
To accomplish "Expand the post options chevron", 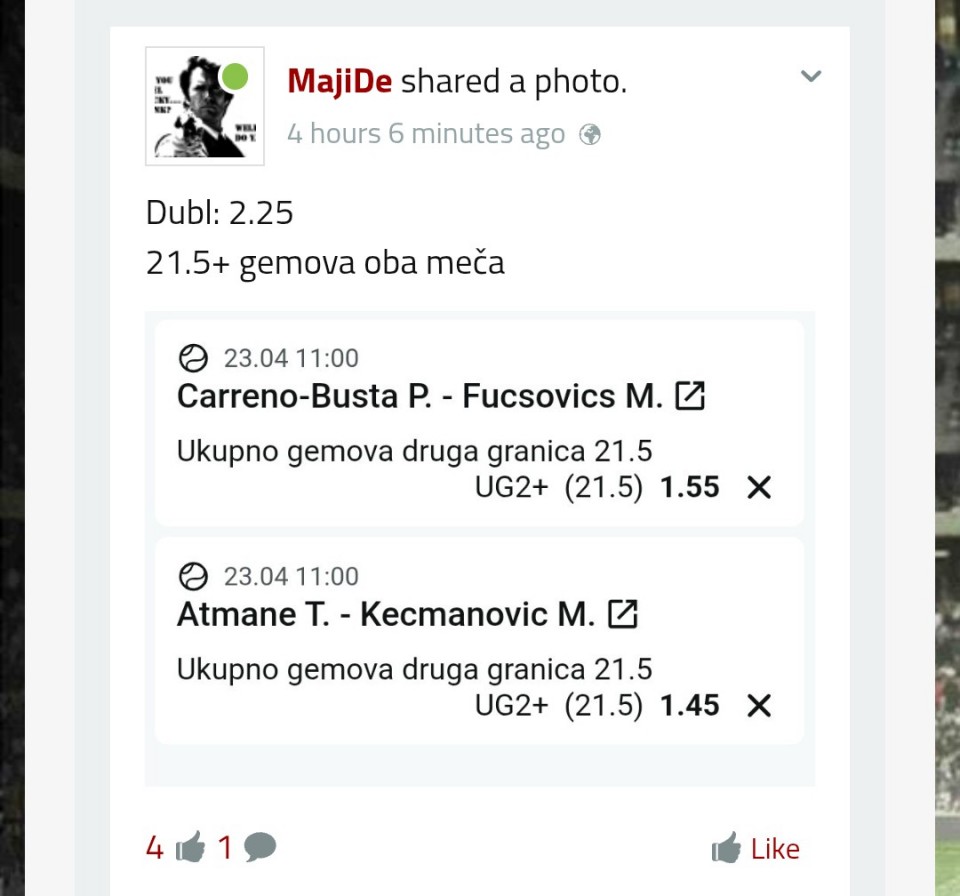I will [x=811, y=76].
